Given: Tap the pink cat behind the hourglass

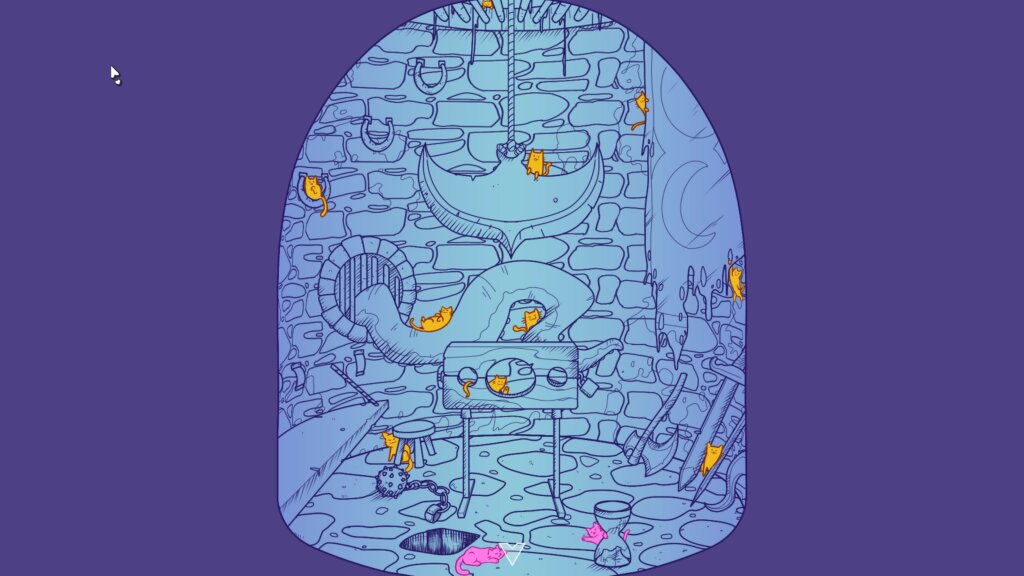Looking at the screenshot, I should [596, 533].
